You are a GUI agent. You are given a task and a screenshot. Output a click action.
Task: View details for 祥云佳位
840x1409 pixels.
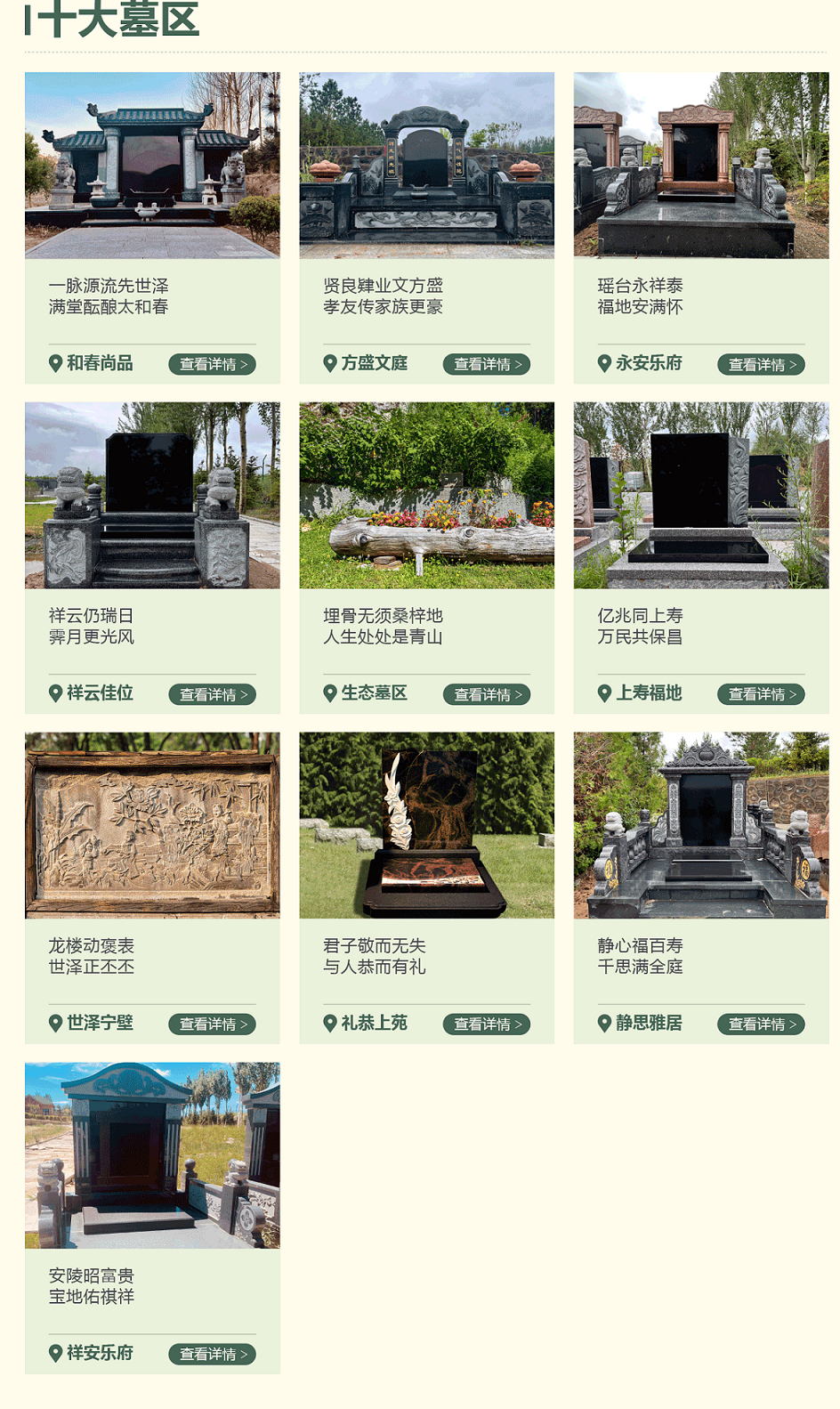(212, 694)
